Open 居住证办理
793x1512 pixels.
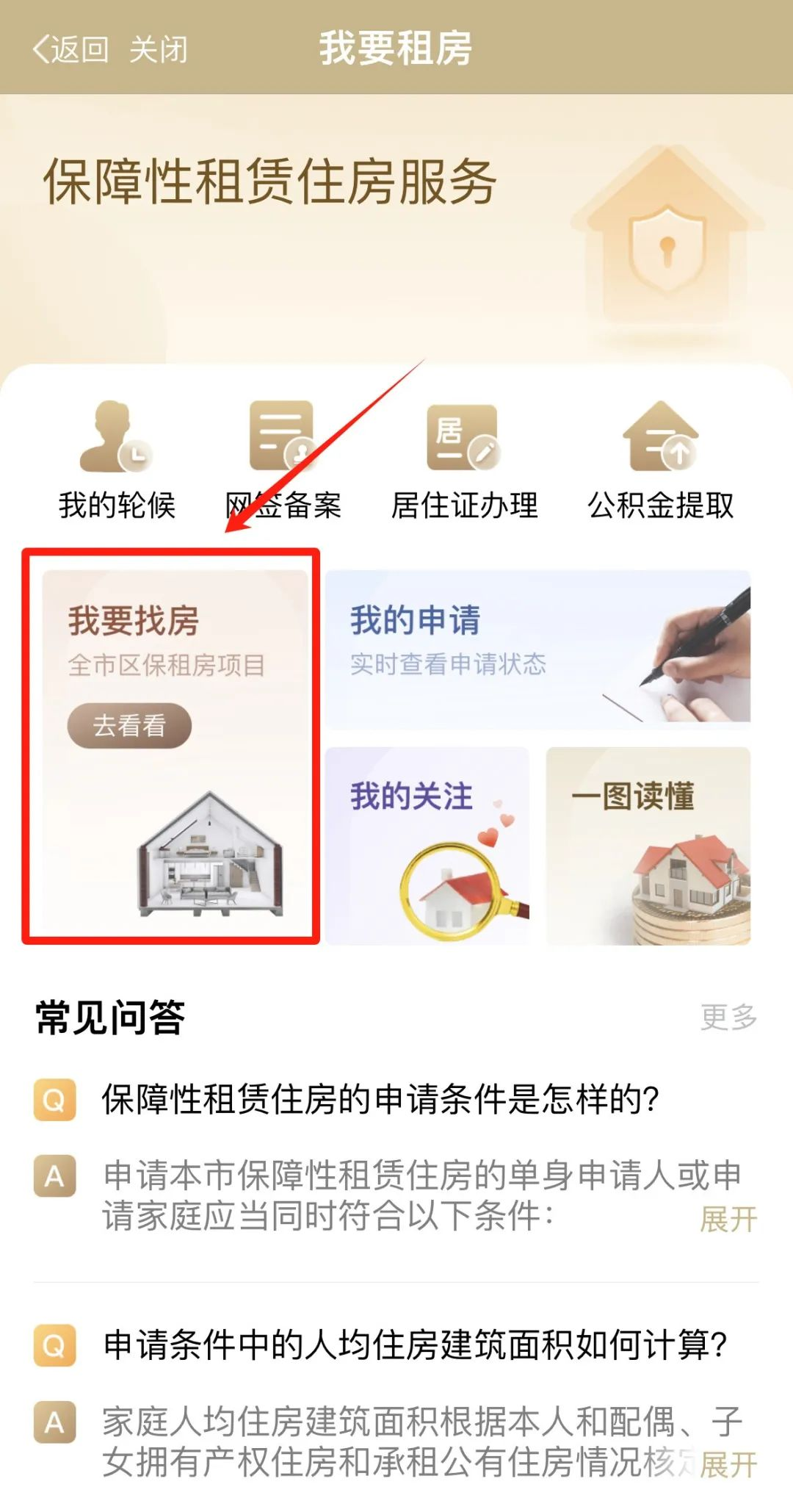point(464,461)
